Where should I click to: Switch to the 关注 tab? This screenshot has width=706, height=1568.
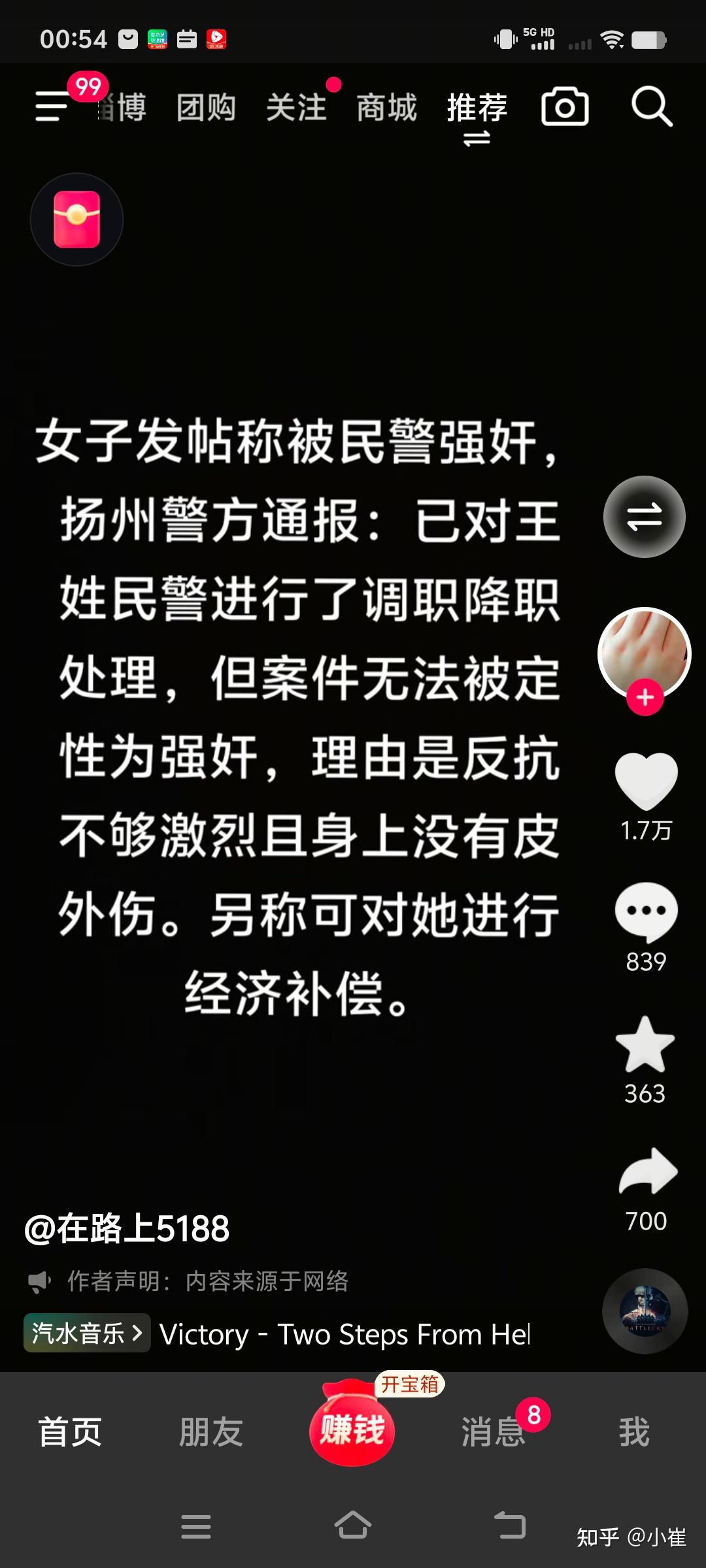click(x=296, y=108)
